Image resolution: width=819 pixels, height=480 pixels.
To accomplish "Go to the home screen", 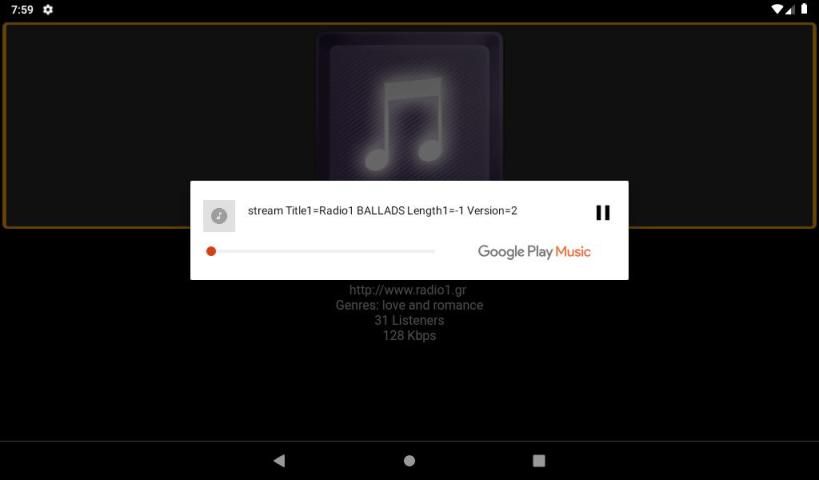I will pyautogui.click(x=409, y=461).
